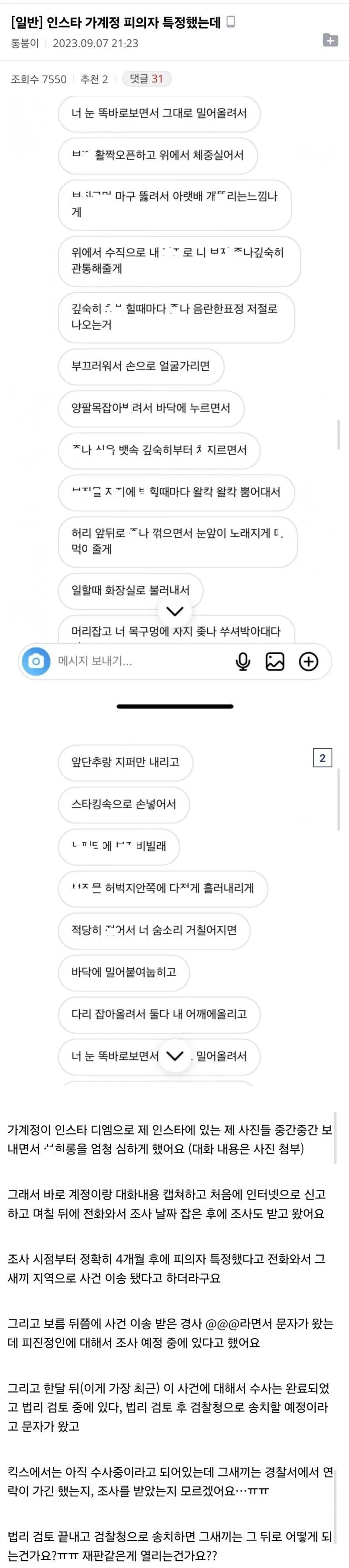Jump to comments via 댓글 31 chip
349x1568 pixels.
coord(146,79)
